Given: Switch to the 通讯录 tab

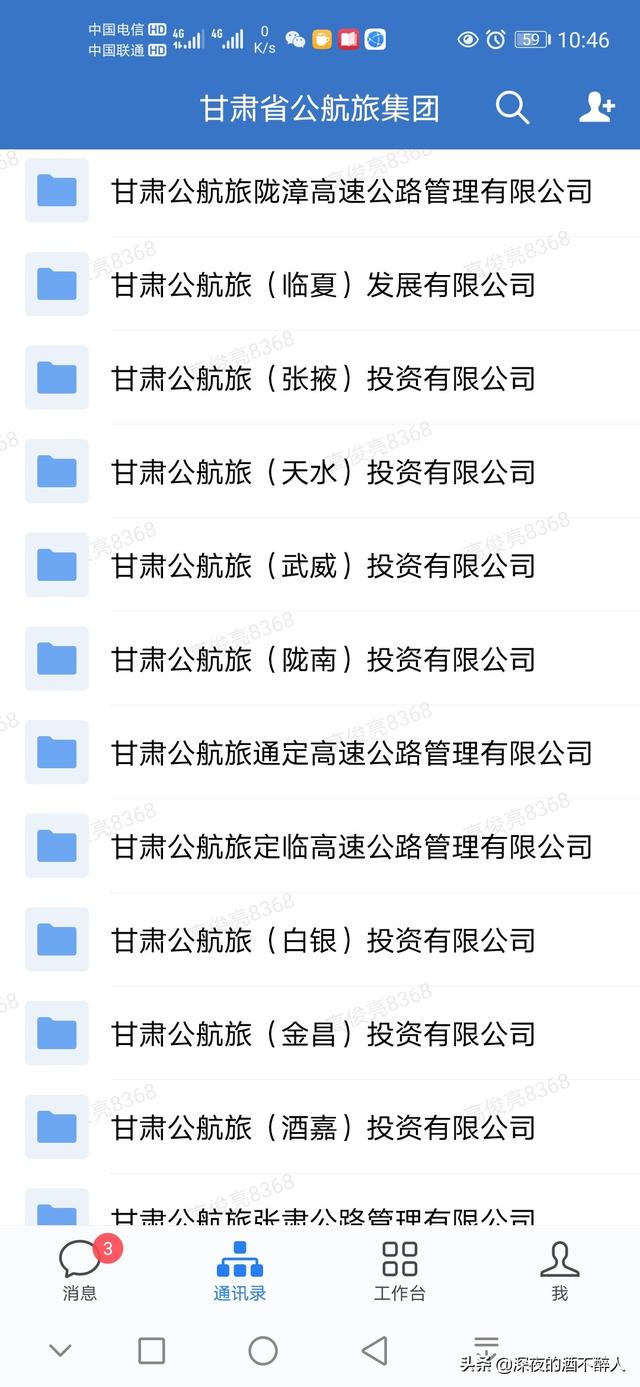Looking at the screenshot, I should pos(240,1268).
